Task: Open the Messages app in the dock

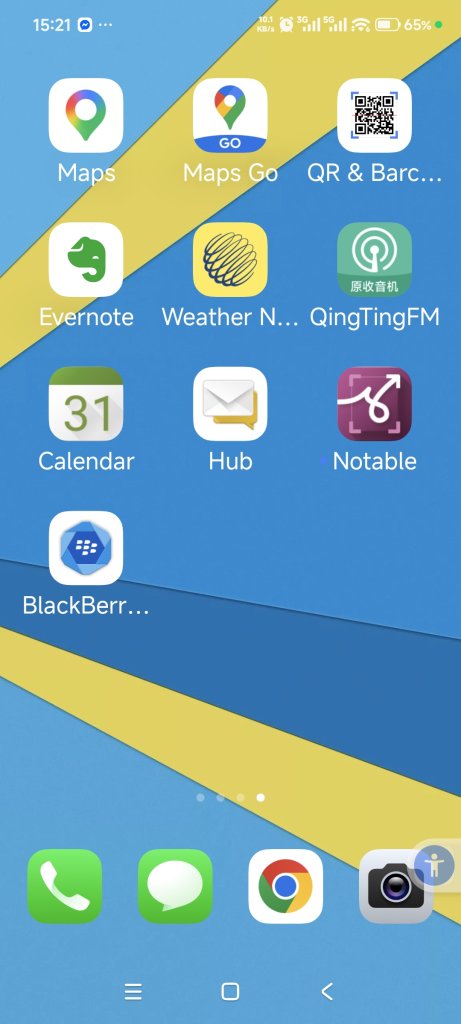Action: [x=175, y=886]
